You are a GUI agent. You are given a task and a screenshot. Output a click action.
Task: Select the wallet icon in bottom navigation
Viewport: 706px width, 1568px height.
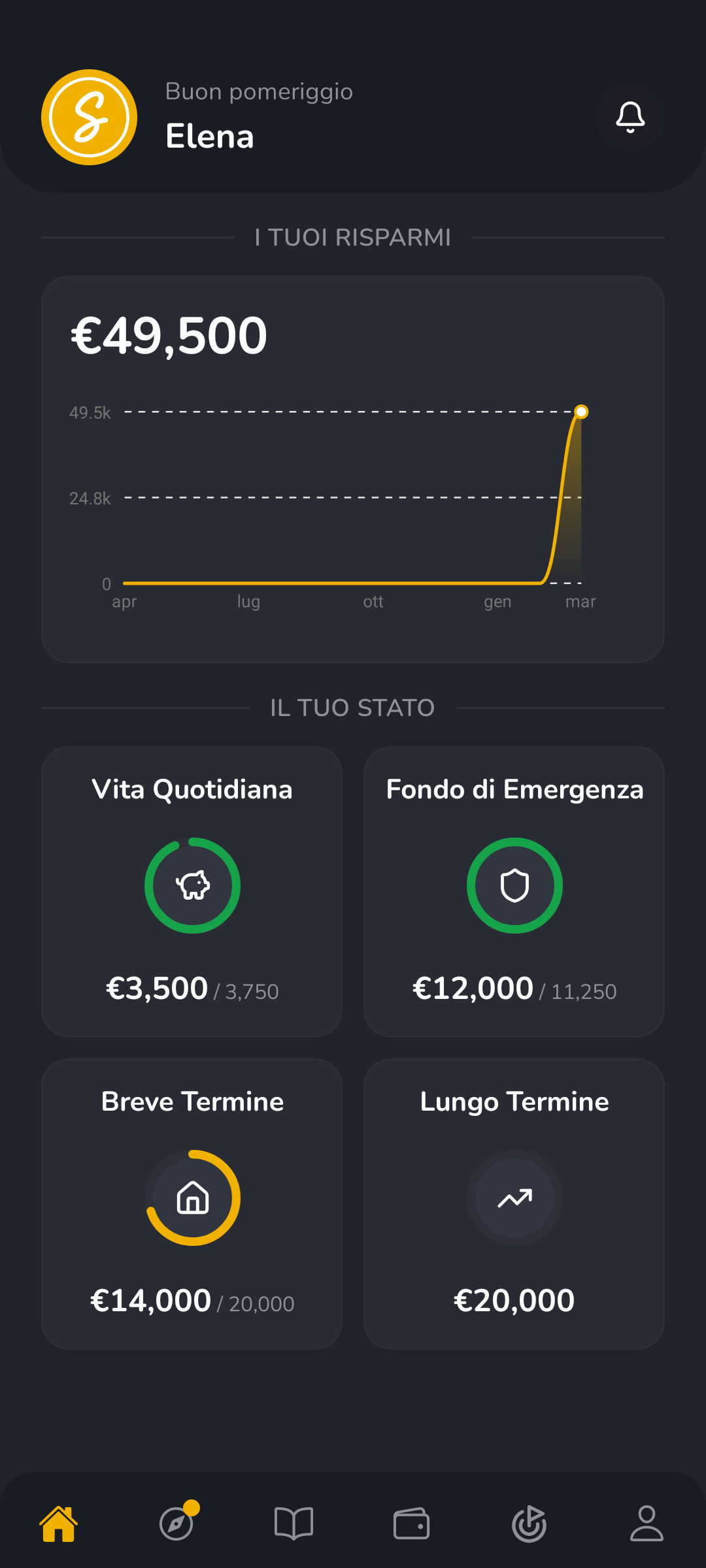point(412,1524)
